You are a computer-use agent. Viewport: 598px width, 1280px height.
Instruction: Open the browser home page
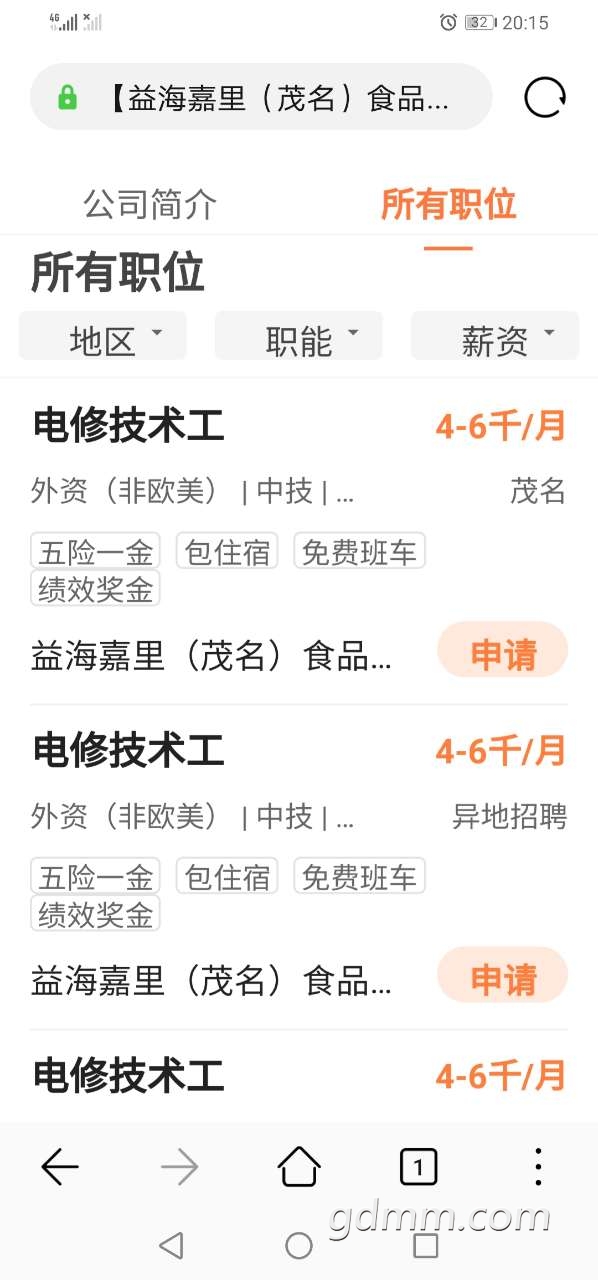point(299,1166)
